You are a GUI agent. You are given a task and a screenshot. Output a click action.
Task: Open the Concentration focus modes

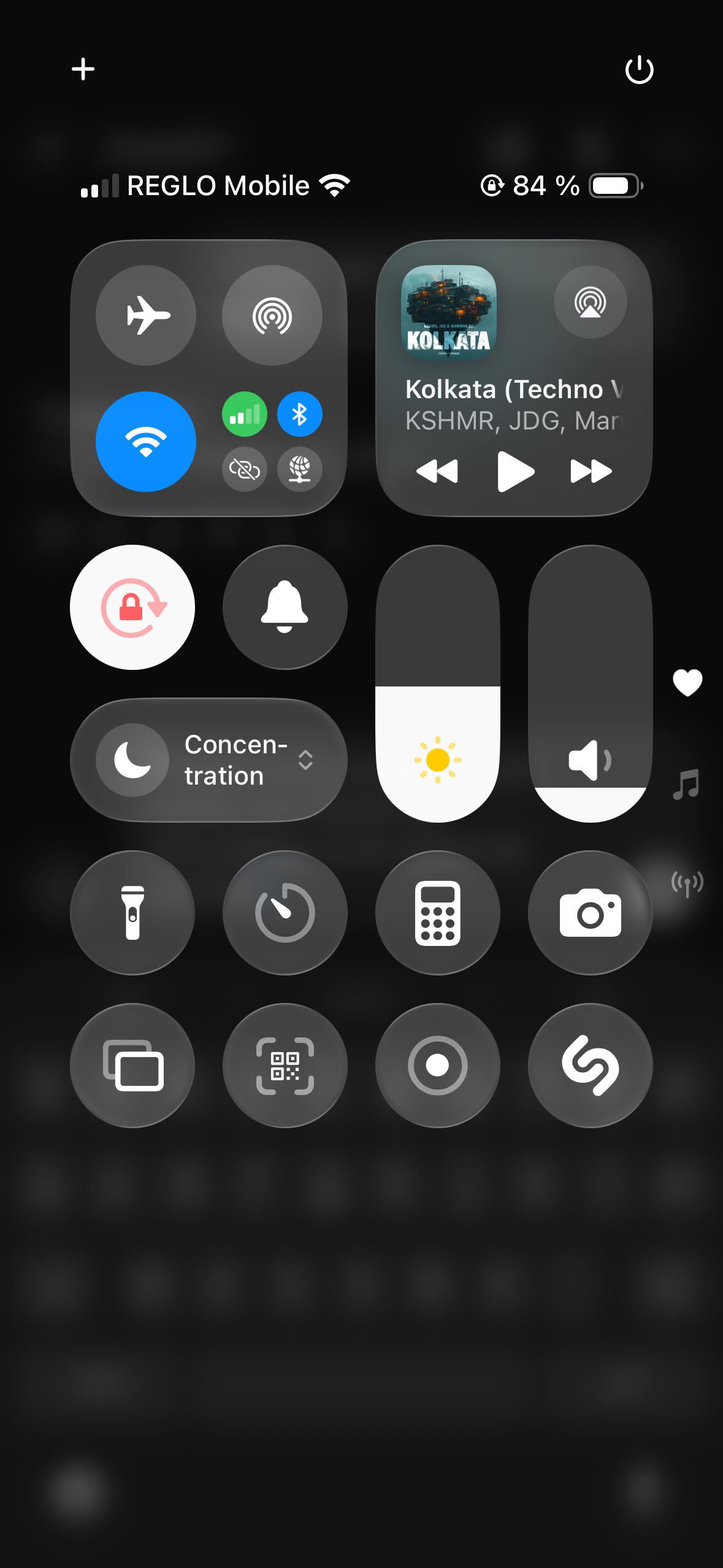click(208, 760)
